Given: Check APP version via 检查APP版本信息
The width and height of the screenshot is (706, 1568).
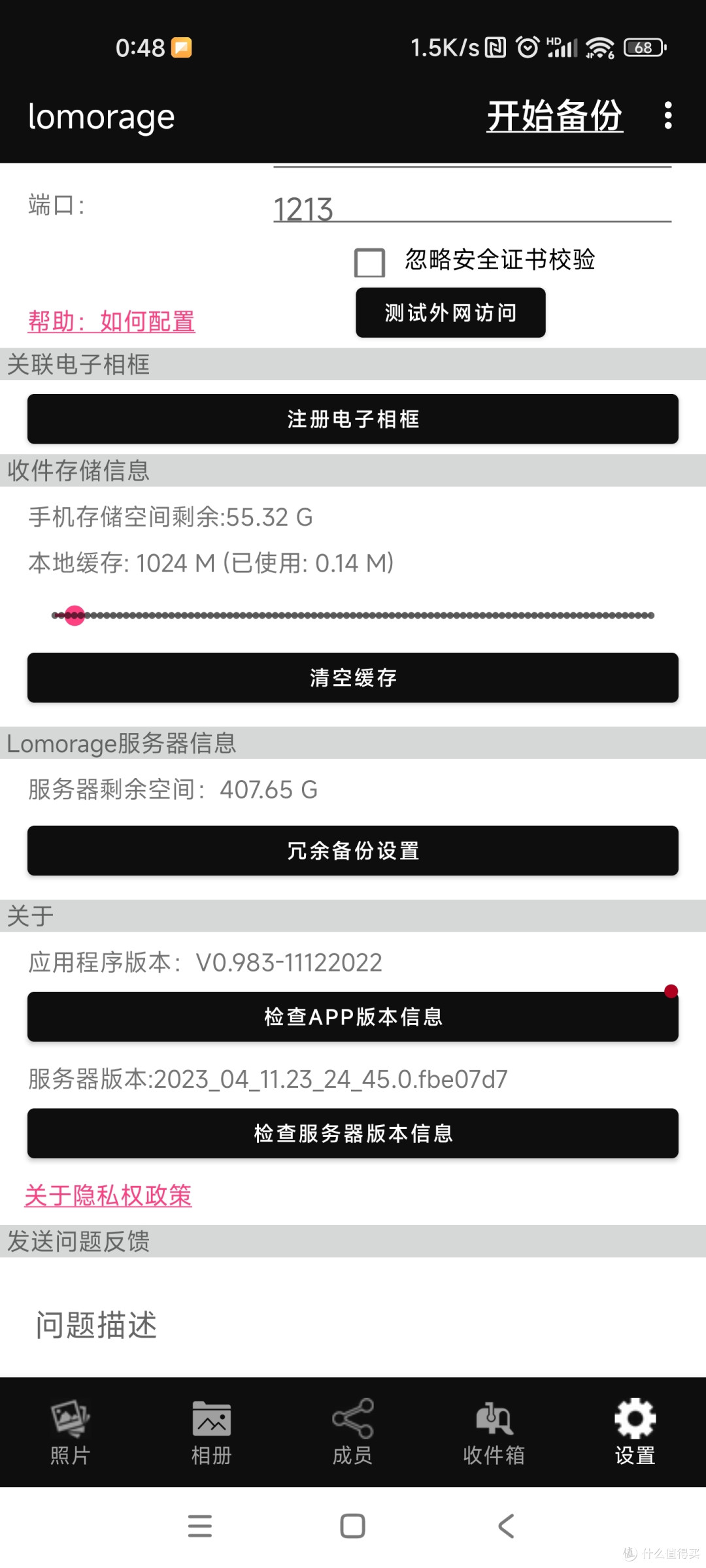Looking at the screenshot, I should [353, 1017].
